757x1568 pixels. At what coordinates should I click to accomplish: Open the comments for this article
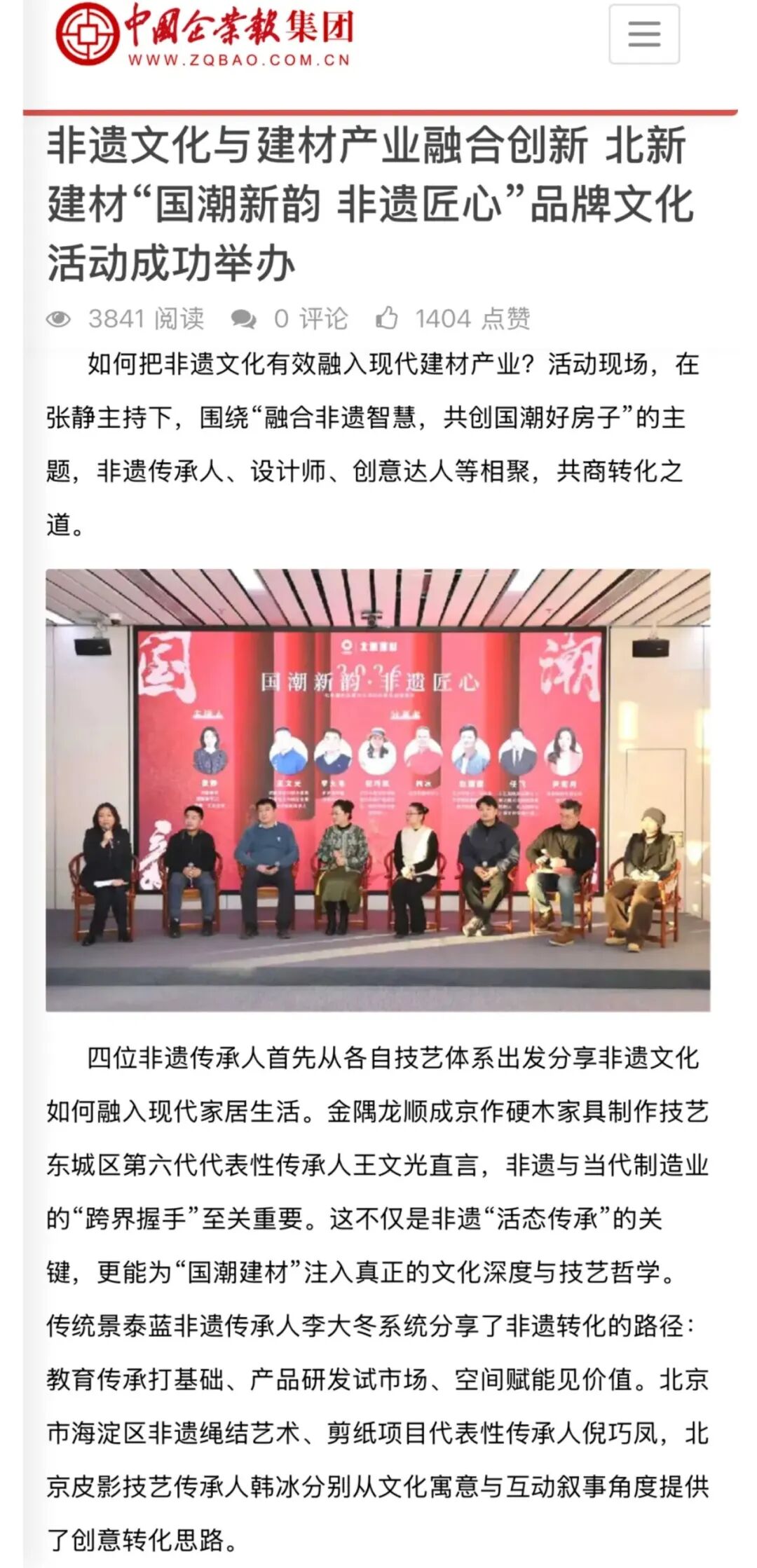[x=244, y=319]
